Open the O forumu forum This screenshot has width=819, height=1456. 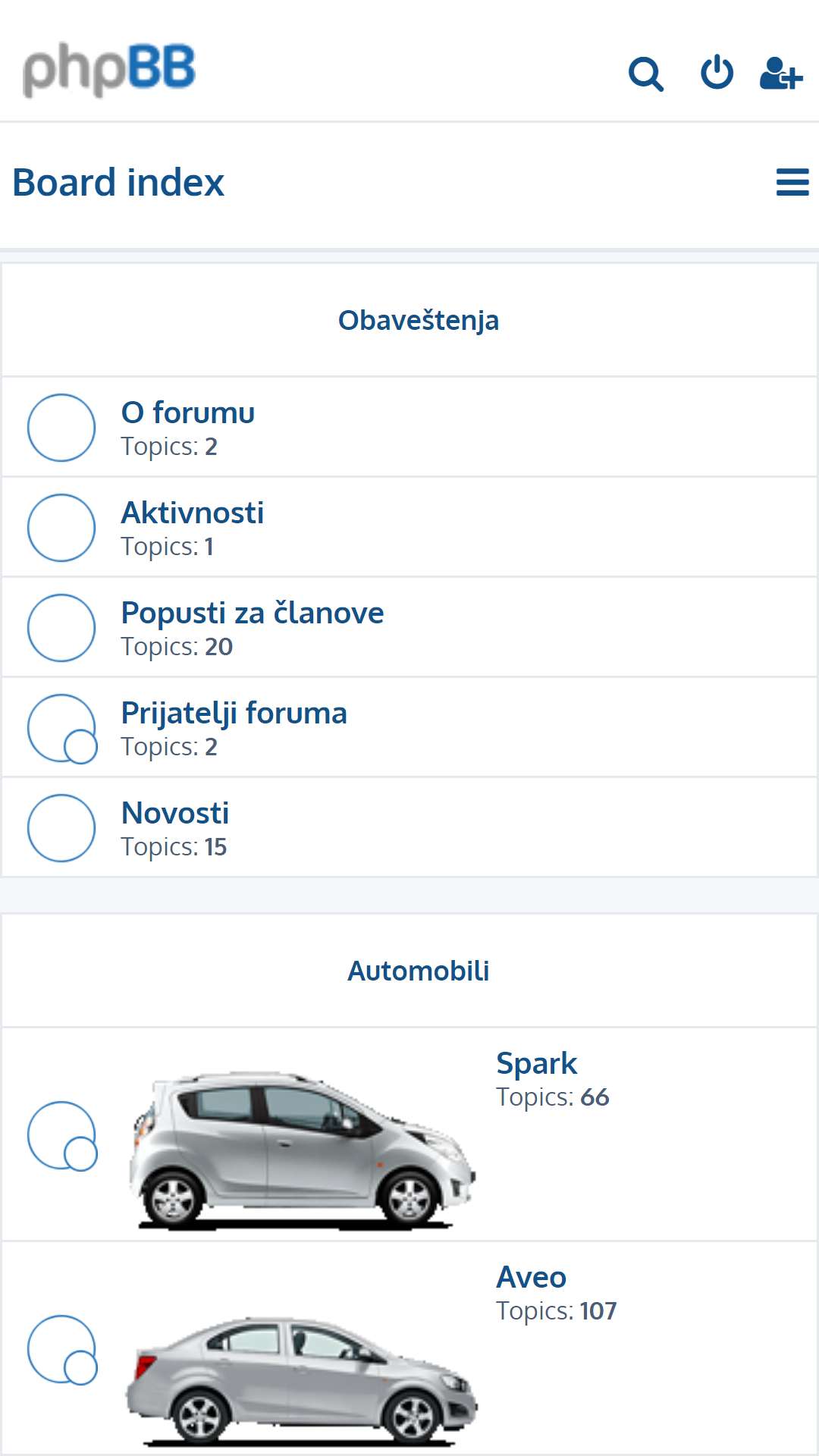click(x=188, y=413)
